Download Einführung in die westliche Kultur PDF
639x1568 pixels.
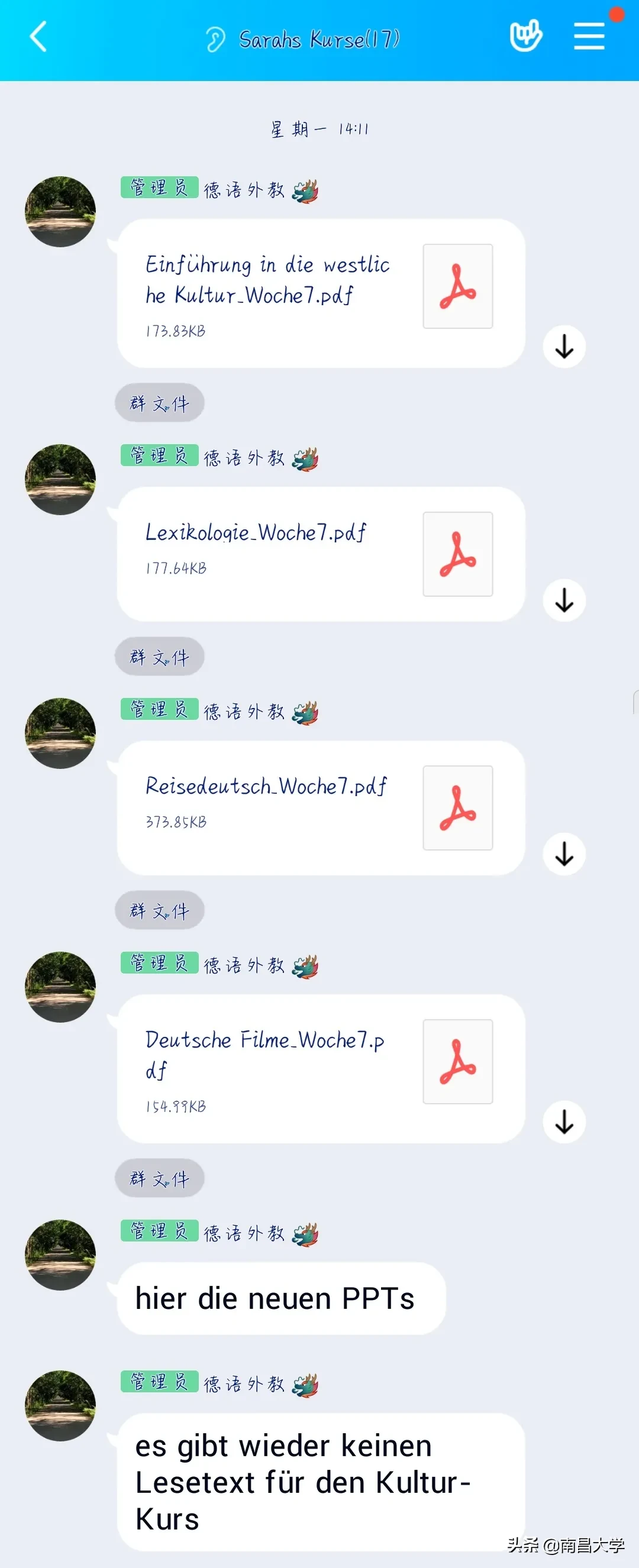pos(563,347)
